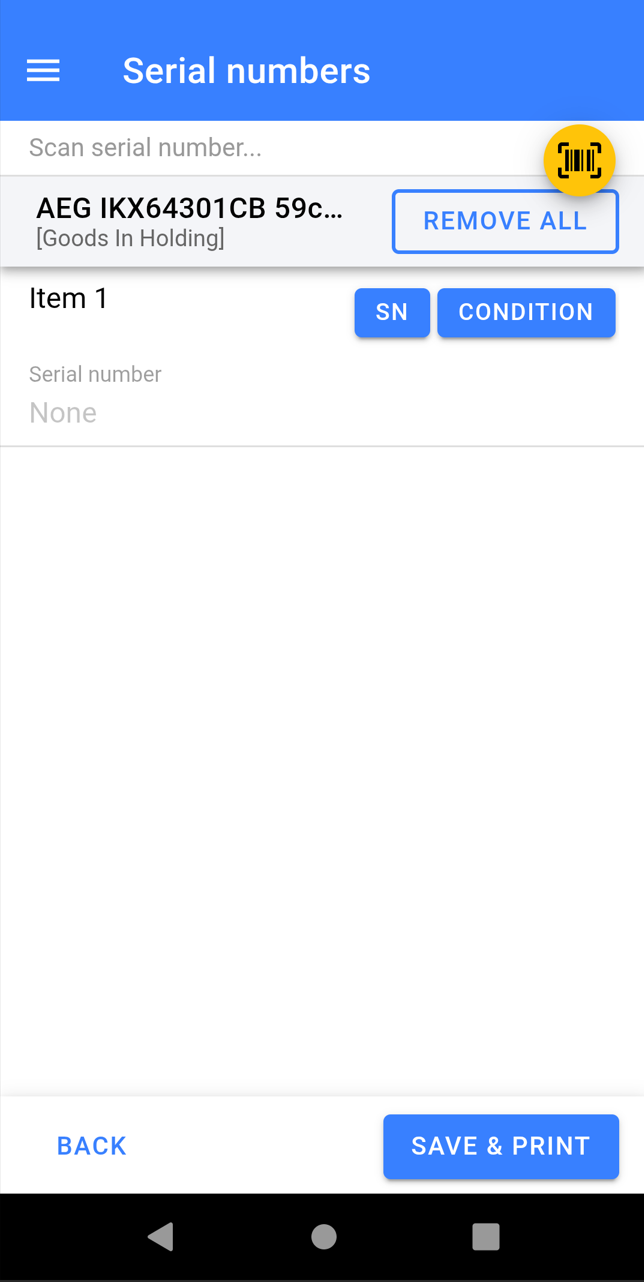The width and height of the screenshot is (644, 1282).
Task: Tap the SN button for Item 1
Action: [392, 312]
